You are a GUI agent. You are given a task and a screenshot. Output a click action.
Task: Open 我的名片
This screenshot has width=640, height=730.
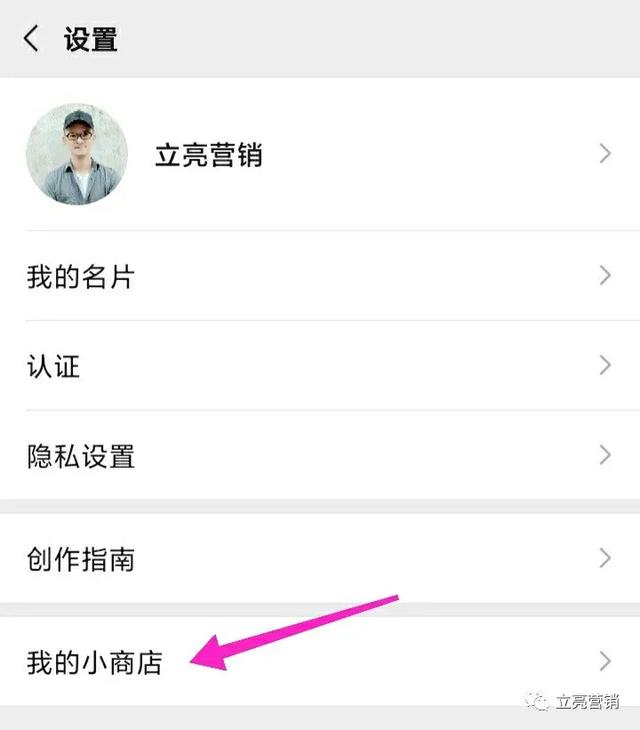click(320, 276)
